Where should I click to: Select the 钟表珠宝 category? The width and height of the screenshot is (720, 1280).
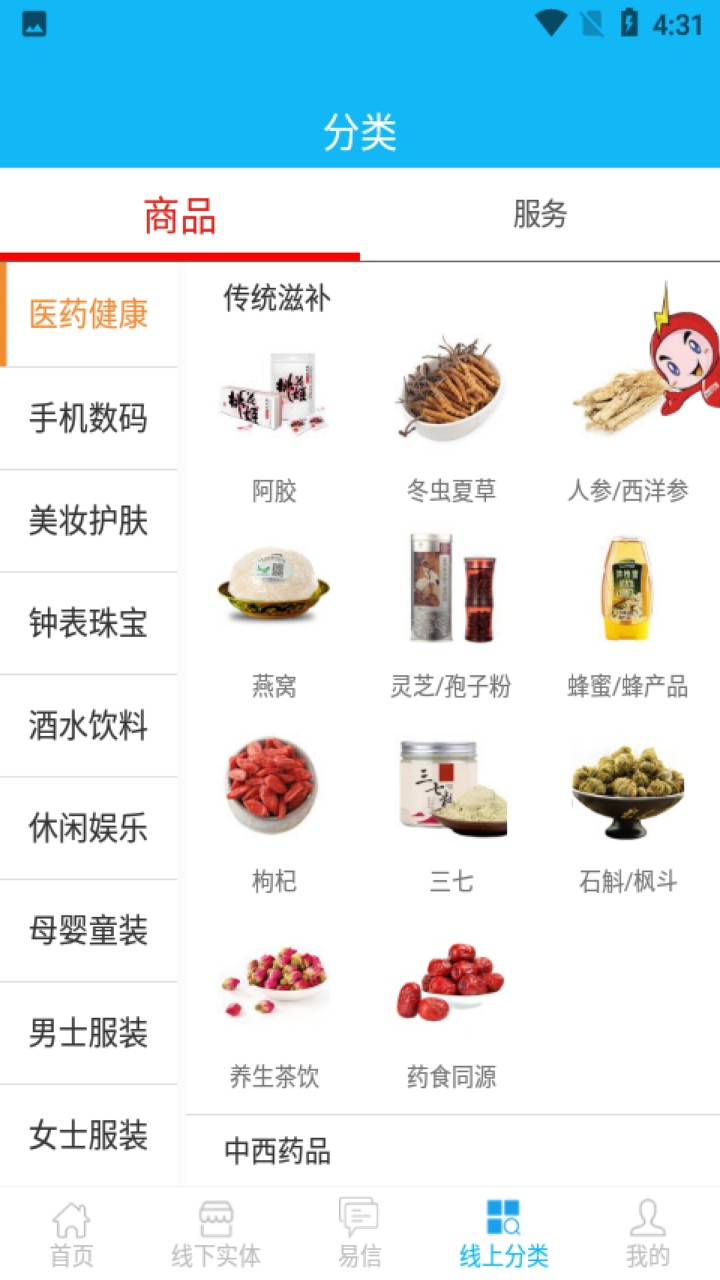click(88, 623)
